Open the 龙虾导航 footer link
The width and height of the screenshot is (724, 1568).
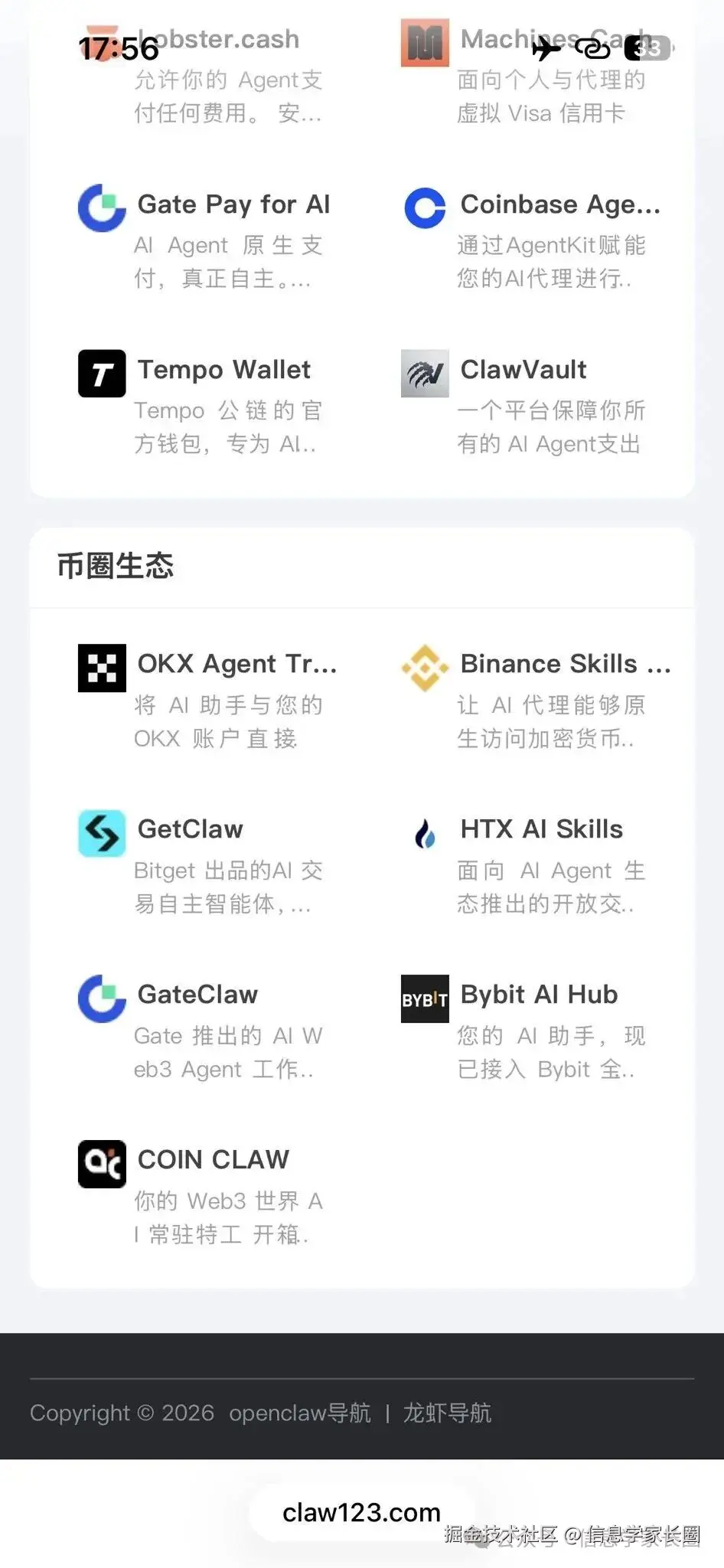(447, 1413)
